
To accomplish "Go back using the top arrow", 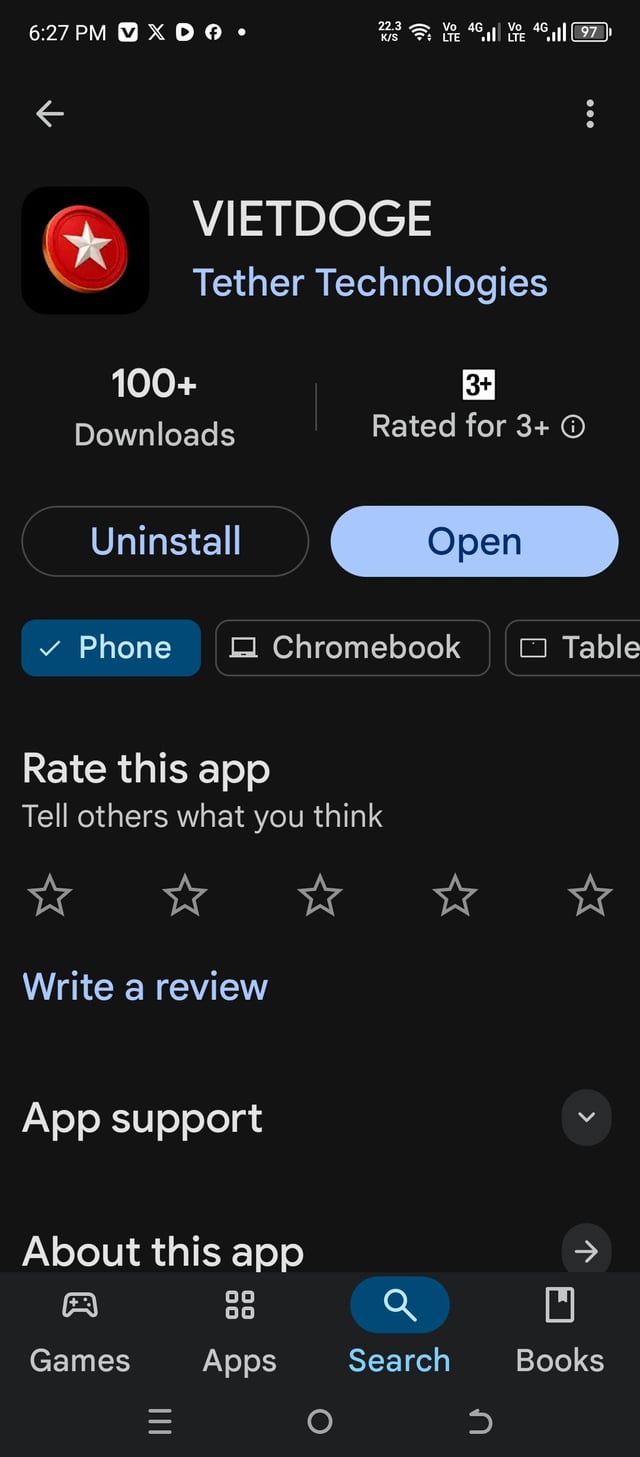I will [49, 114].
